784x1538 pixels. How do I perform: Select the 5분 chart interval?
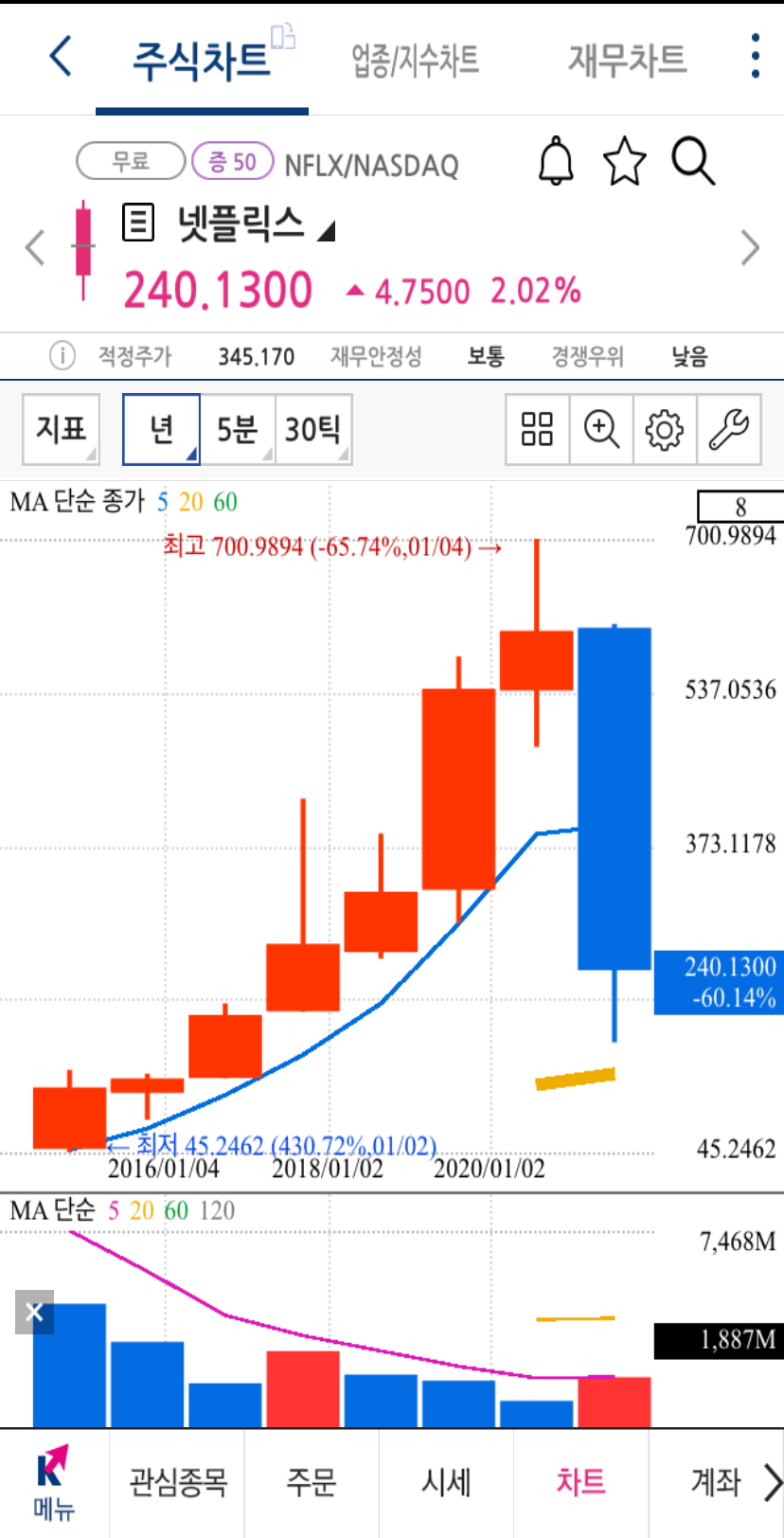(x=236, y=429)
